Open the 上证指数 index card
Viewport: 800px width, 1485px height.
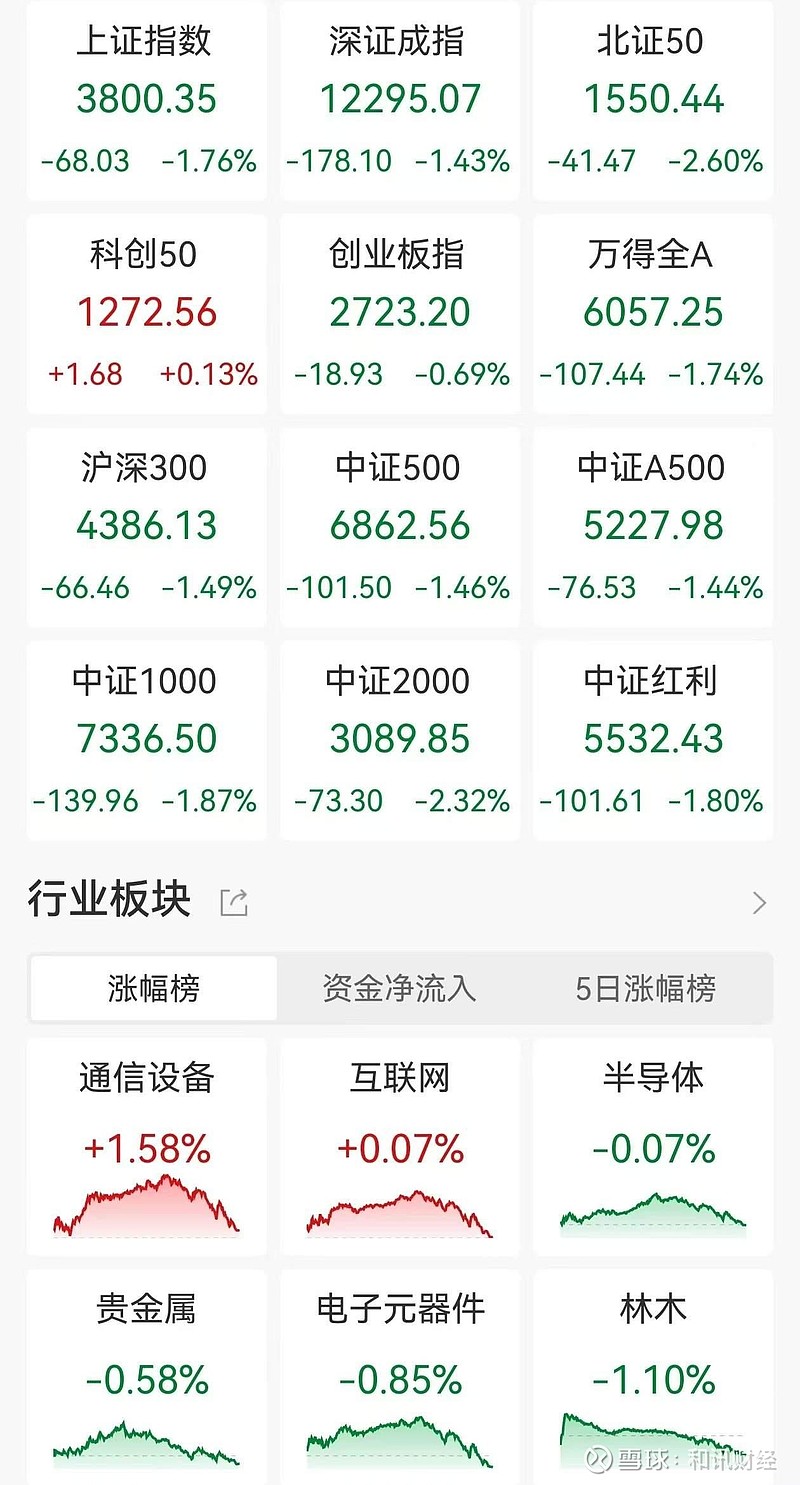click(146, 100)
